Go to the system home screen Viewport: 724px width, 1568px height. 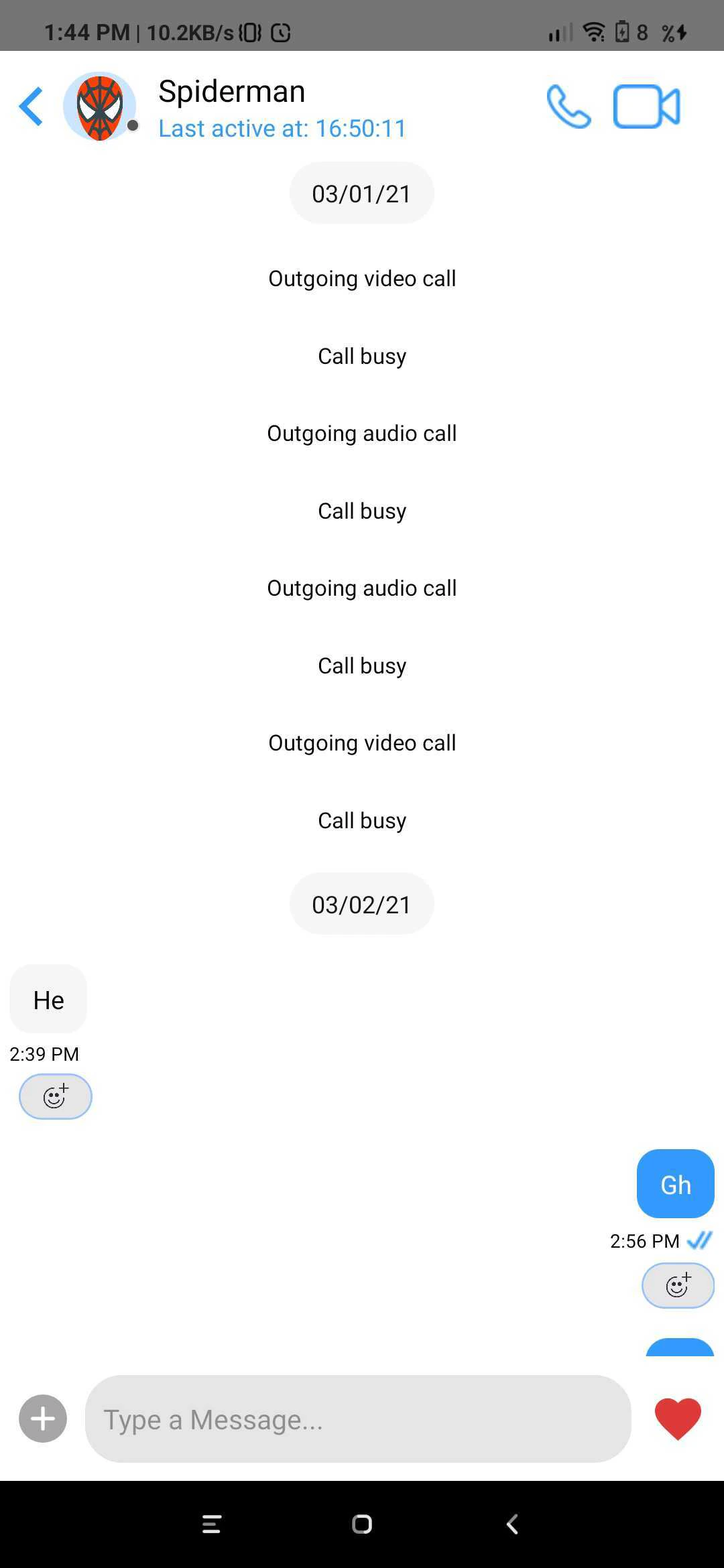point(362,1524)
